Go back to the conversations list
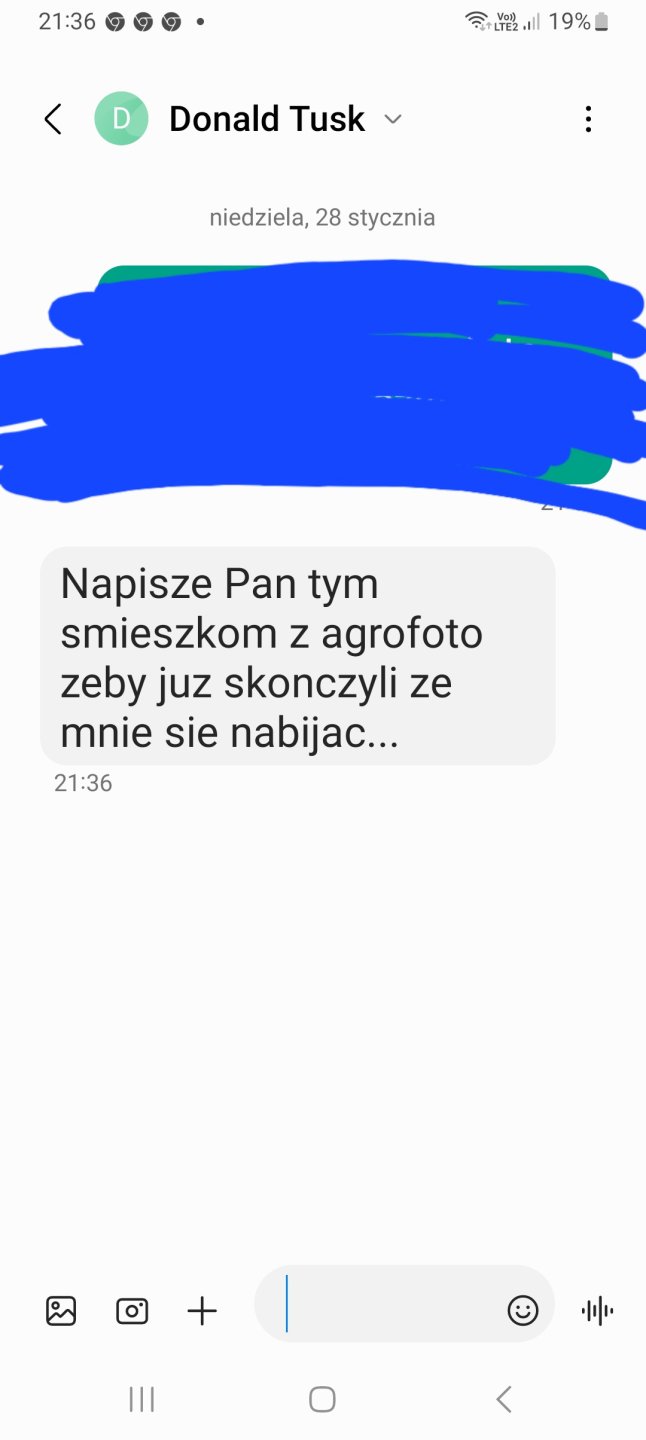The width and height of the screenshot is (646, 1440). coord(53,119)
